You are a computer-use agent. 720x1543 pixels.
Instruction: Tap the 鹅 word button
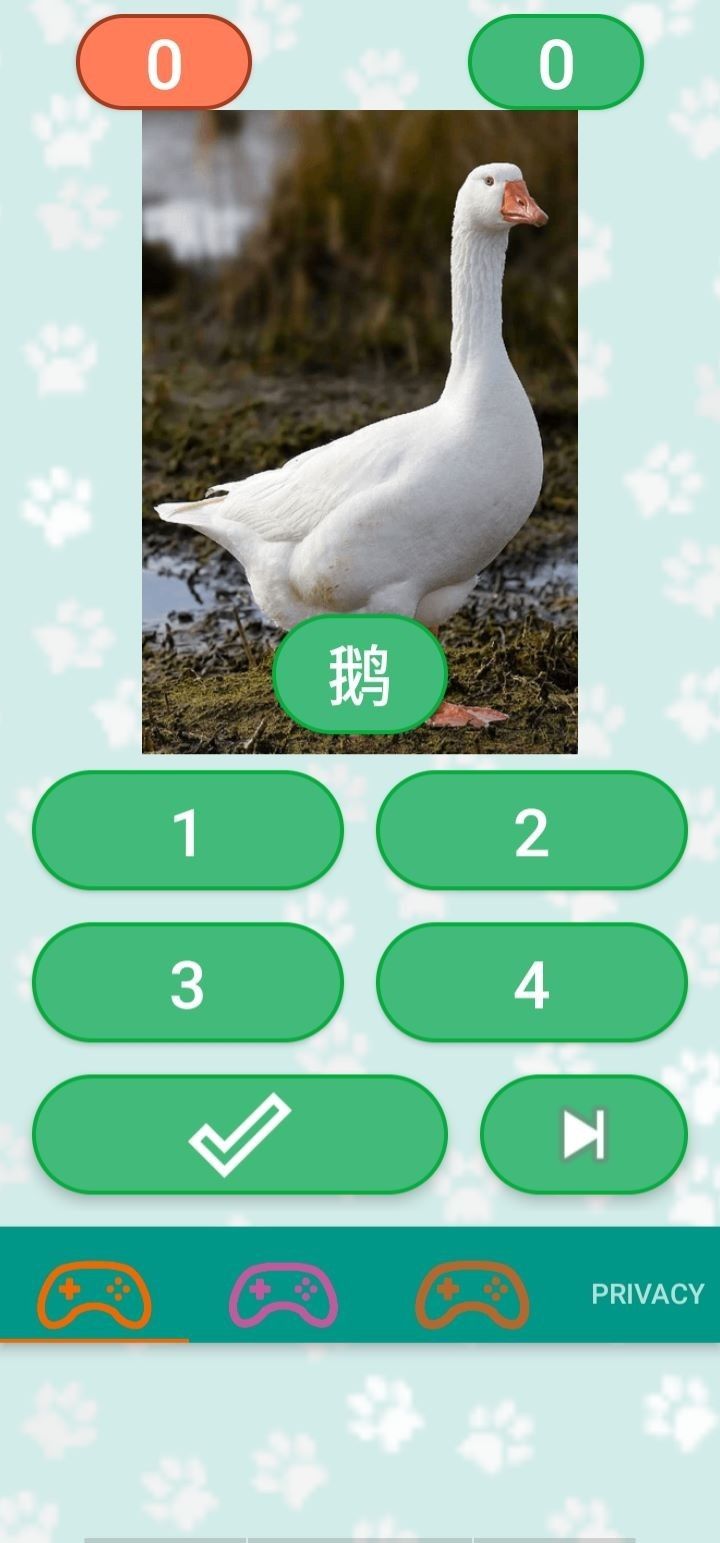tap(359, 675)
